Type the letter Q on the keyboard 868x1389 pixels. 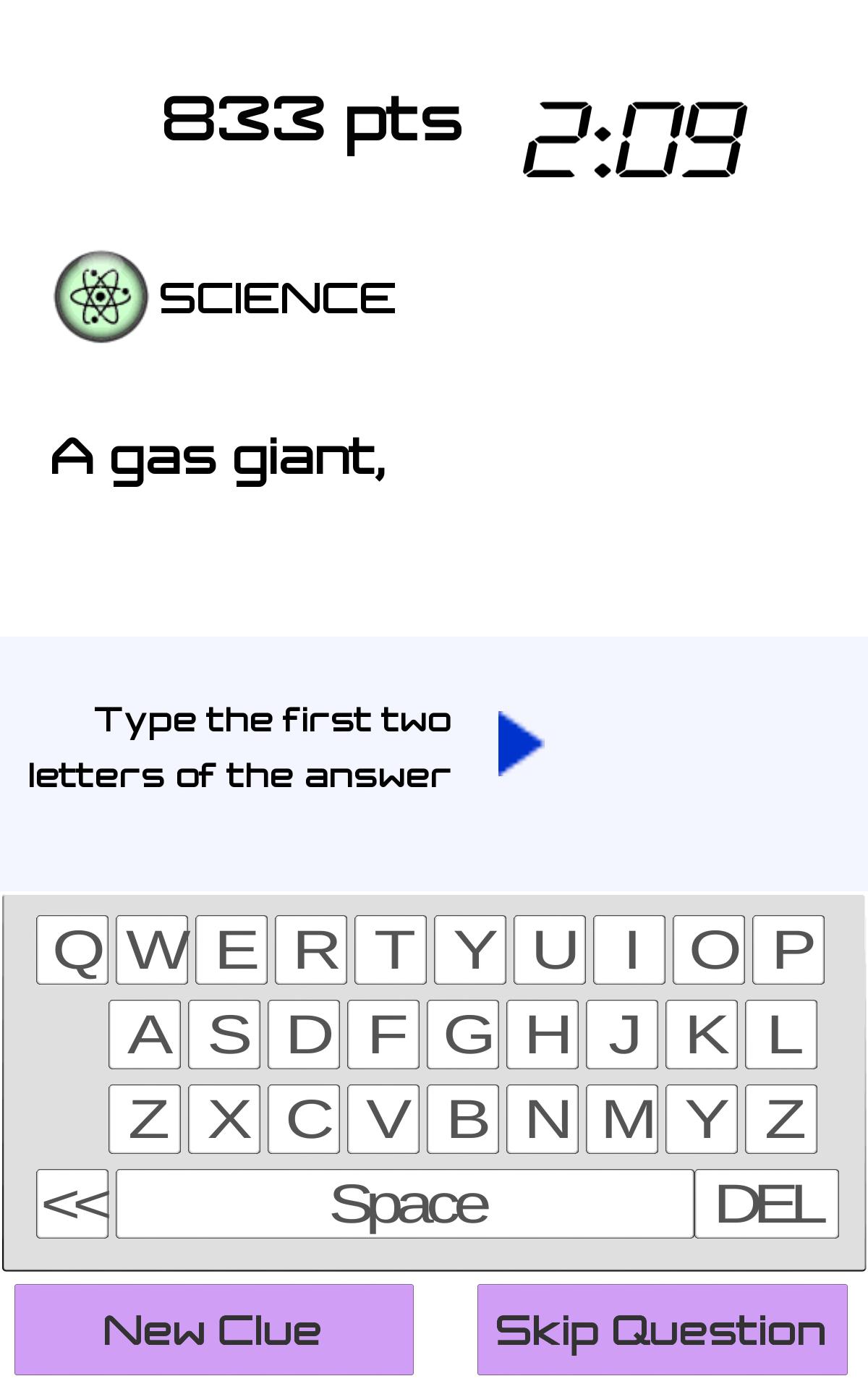point(72,949)
